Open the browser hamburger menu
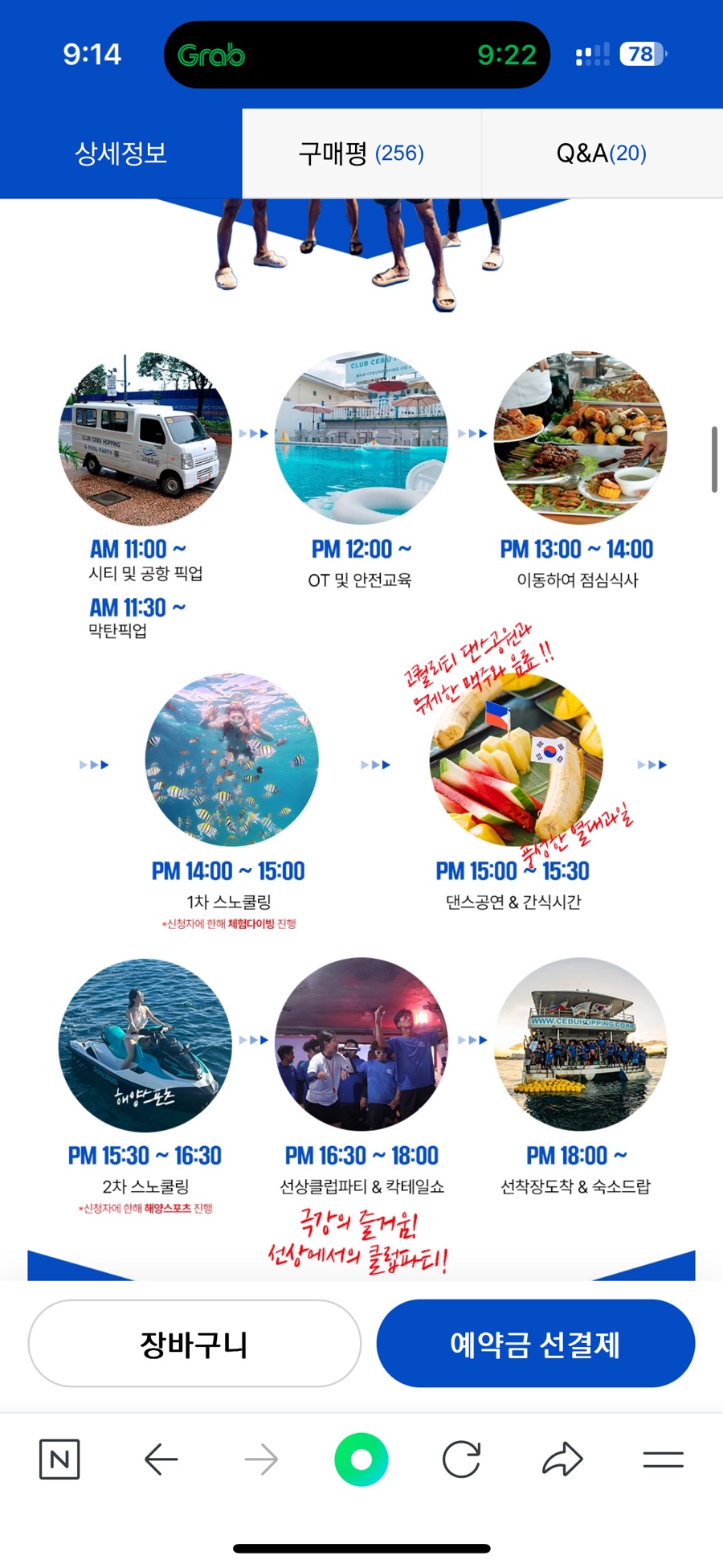Image resolution: width=723 pixels, height=1568 pixels. coord(663,1460)
